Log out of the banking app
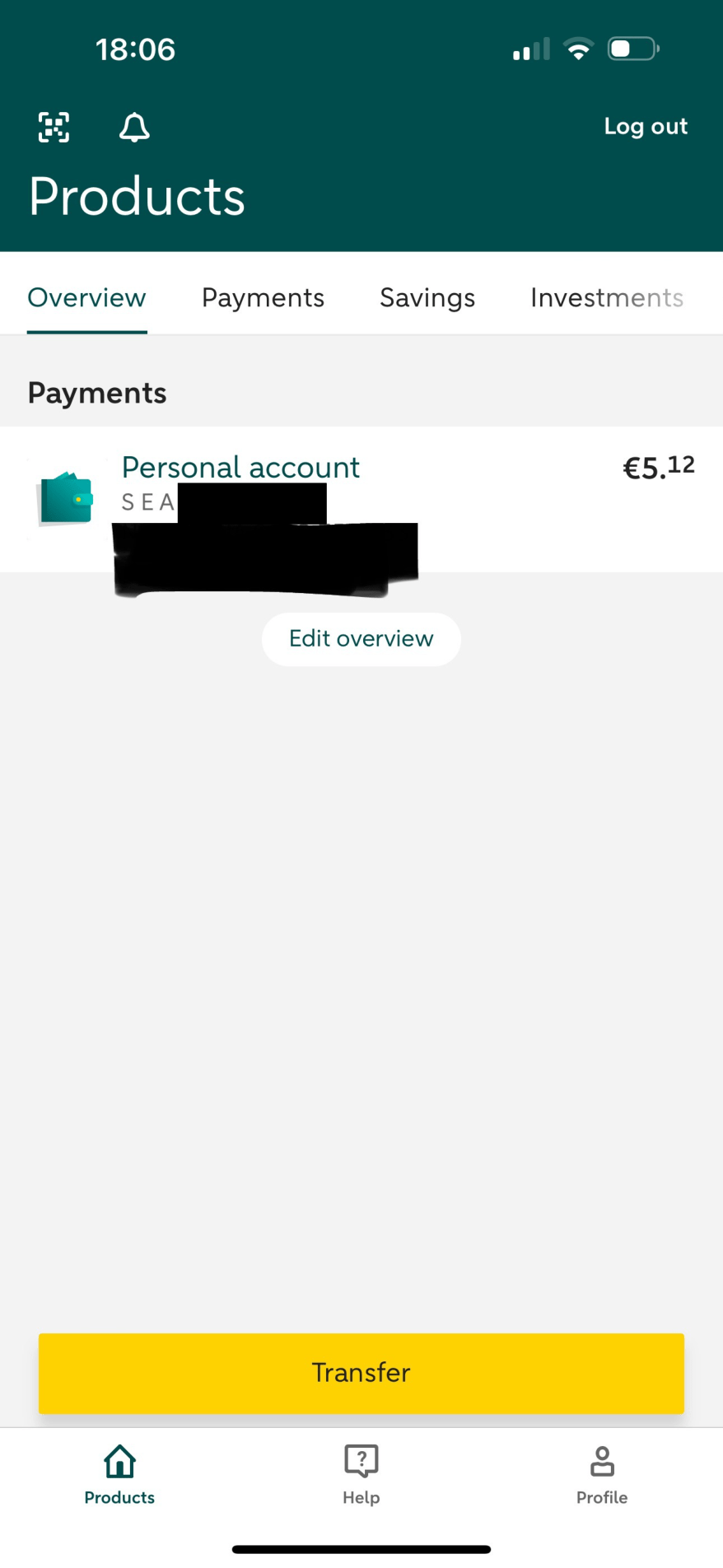The height and width of the screenshot is (1568, 723). click(645, 126)
